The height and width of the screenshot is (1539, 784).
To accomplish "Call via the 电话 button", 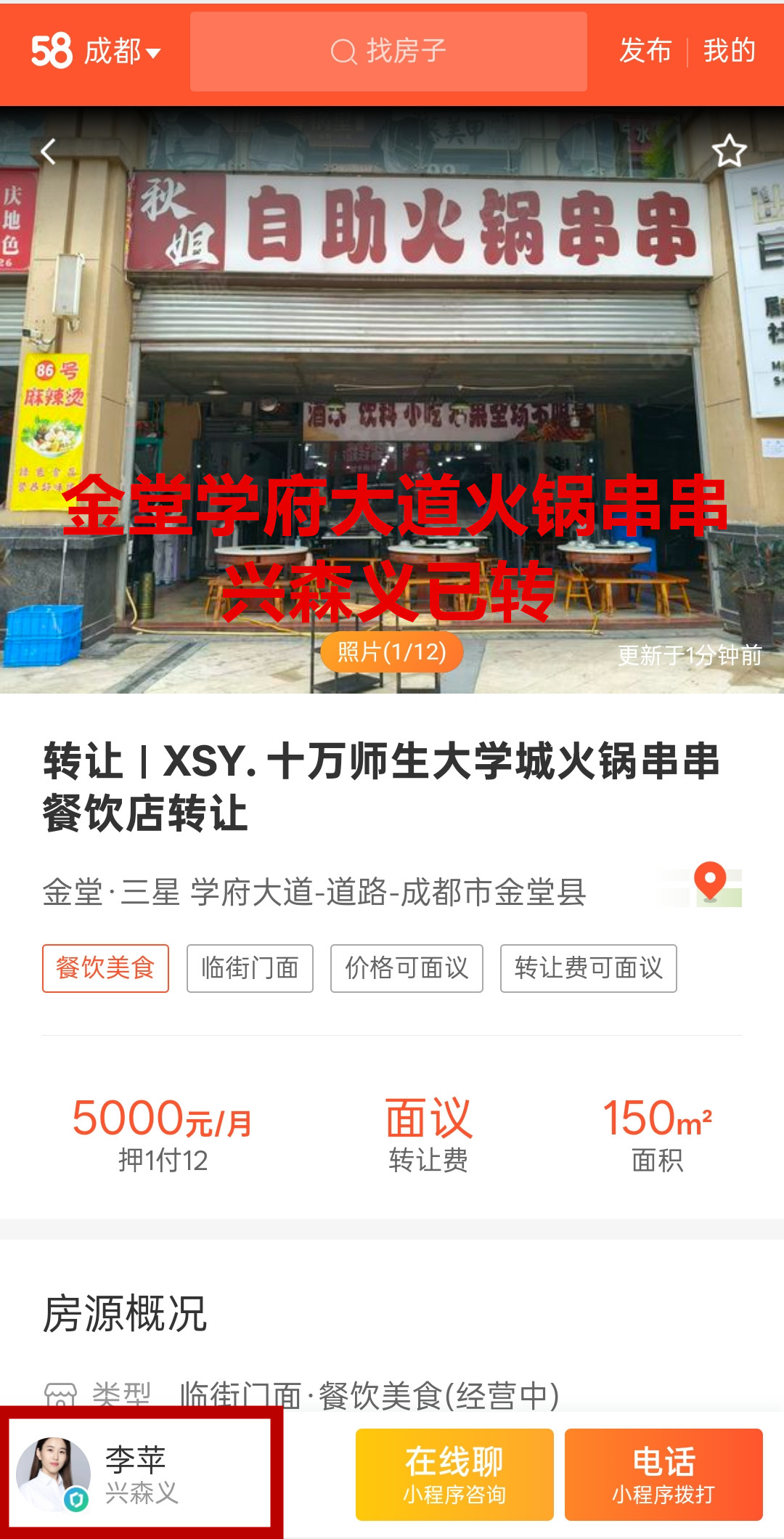I will pyautogui.click(x=663, y=1474).
